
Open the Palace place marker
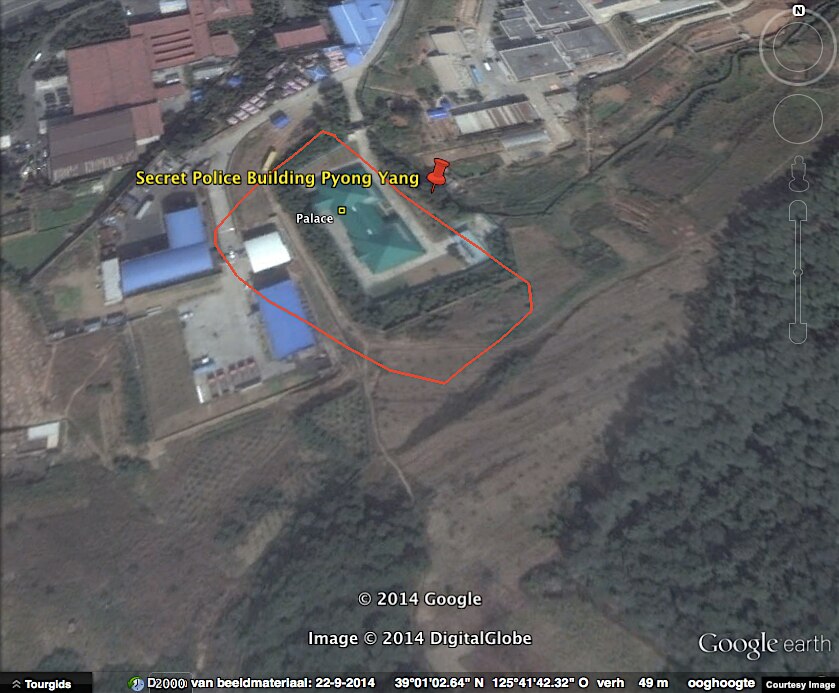coord(342,210)
